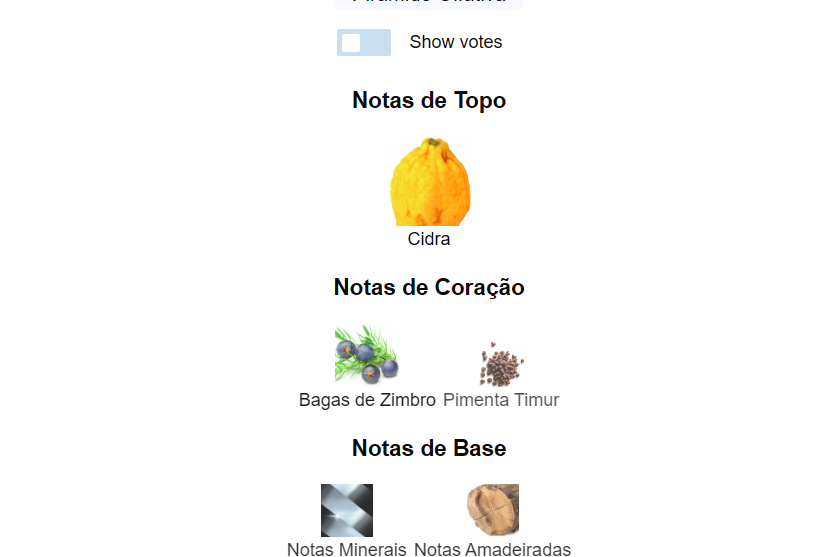Open the Bagas de Zimbro note
The width and height of the screenshot is (831, 557).
367,358
